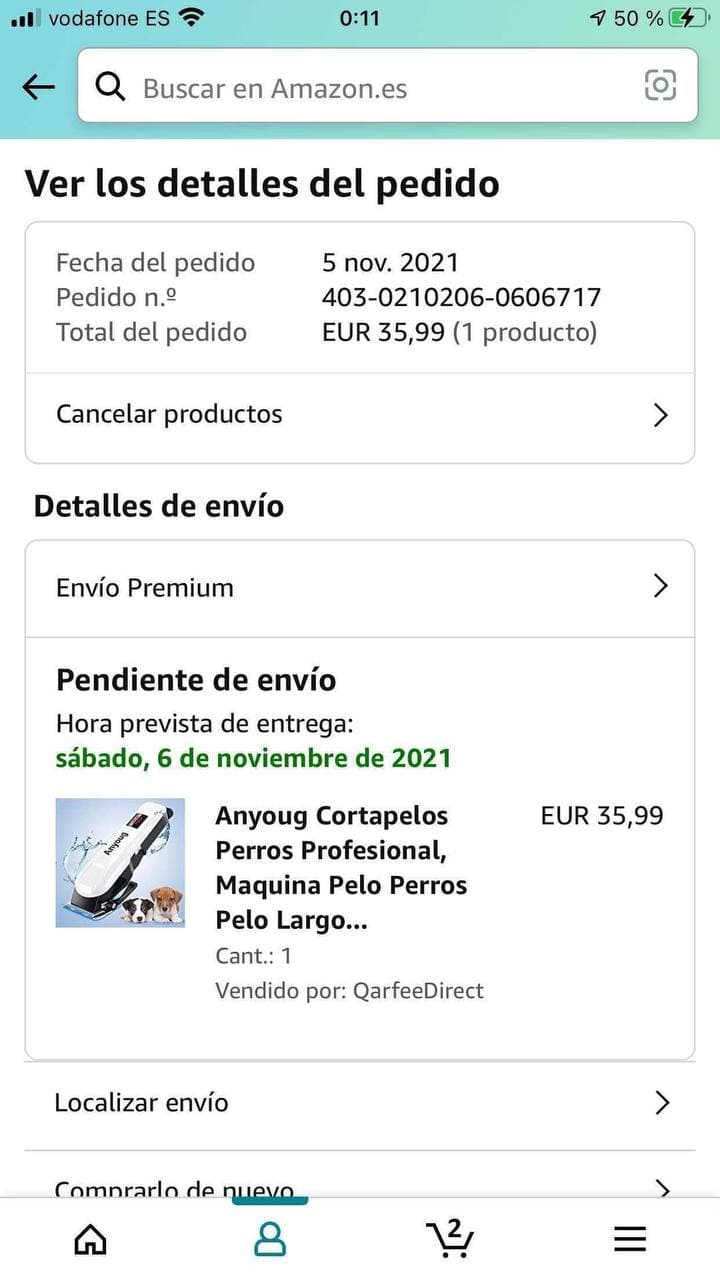Viewport: 720px width, 1280px height.
Task: Open the hamburger menu tab
Action: (x=630, y=1240)
